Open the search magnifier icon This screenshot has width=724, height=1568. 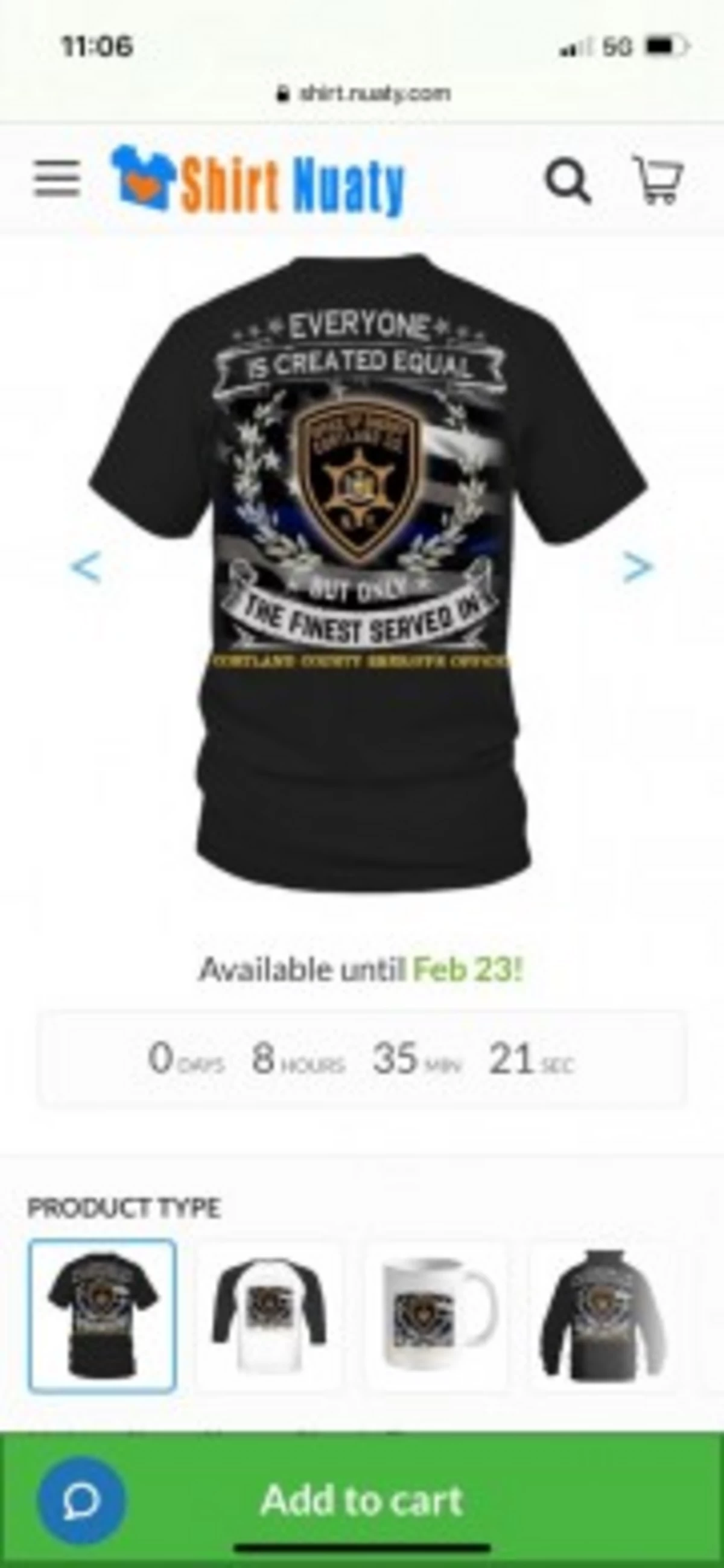tap(568, 181)
